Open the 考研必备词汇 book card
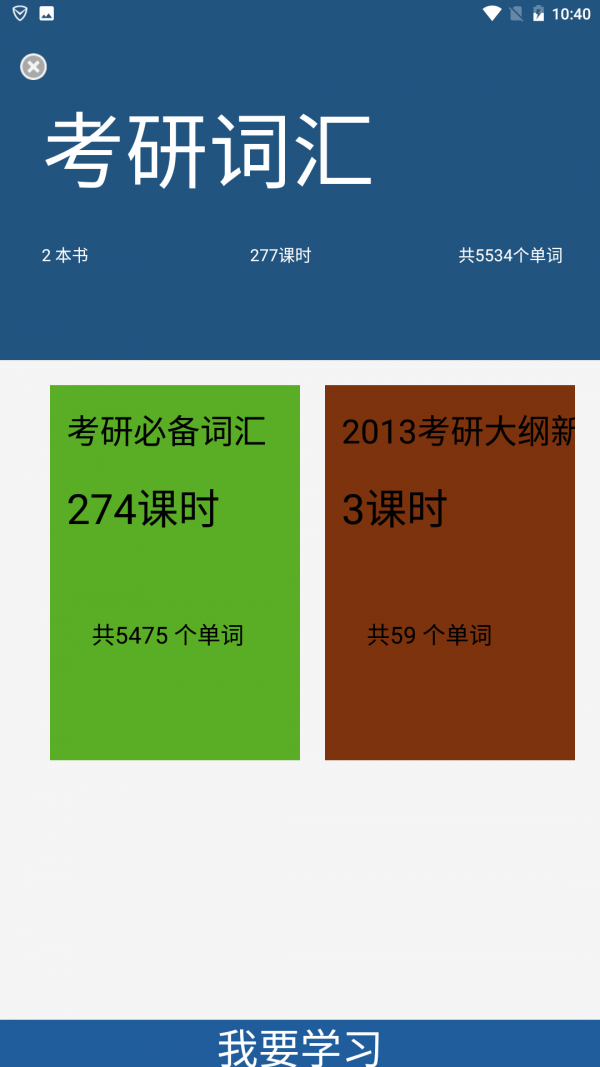 tap(175, 572)
